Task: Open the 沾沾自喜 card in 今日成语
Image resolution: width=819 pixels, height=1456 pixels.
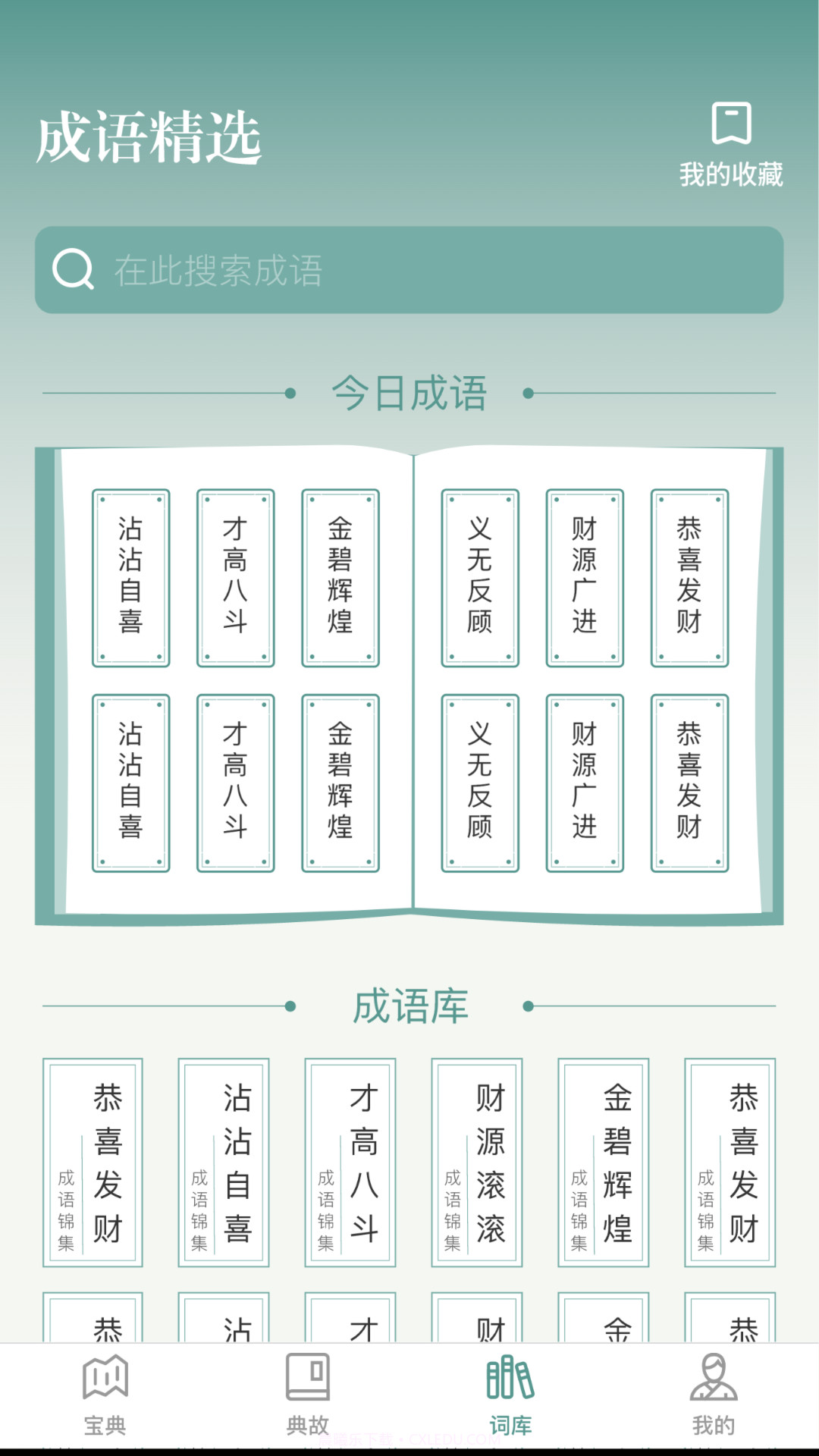Action: coord(130,576)
